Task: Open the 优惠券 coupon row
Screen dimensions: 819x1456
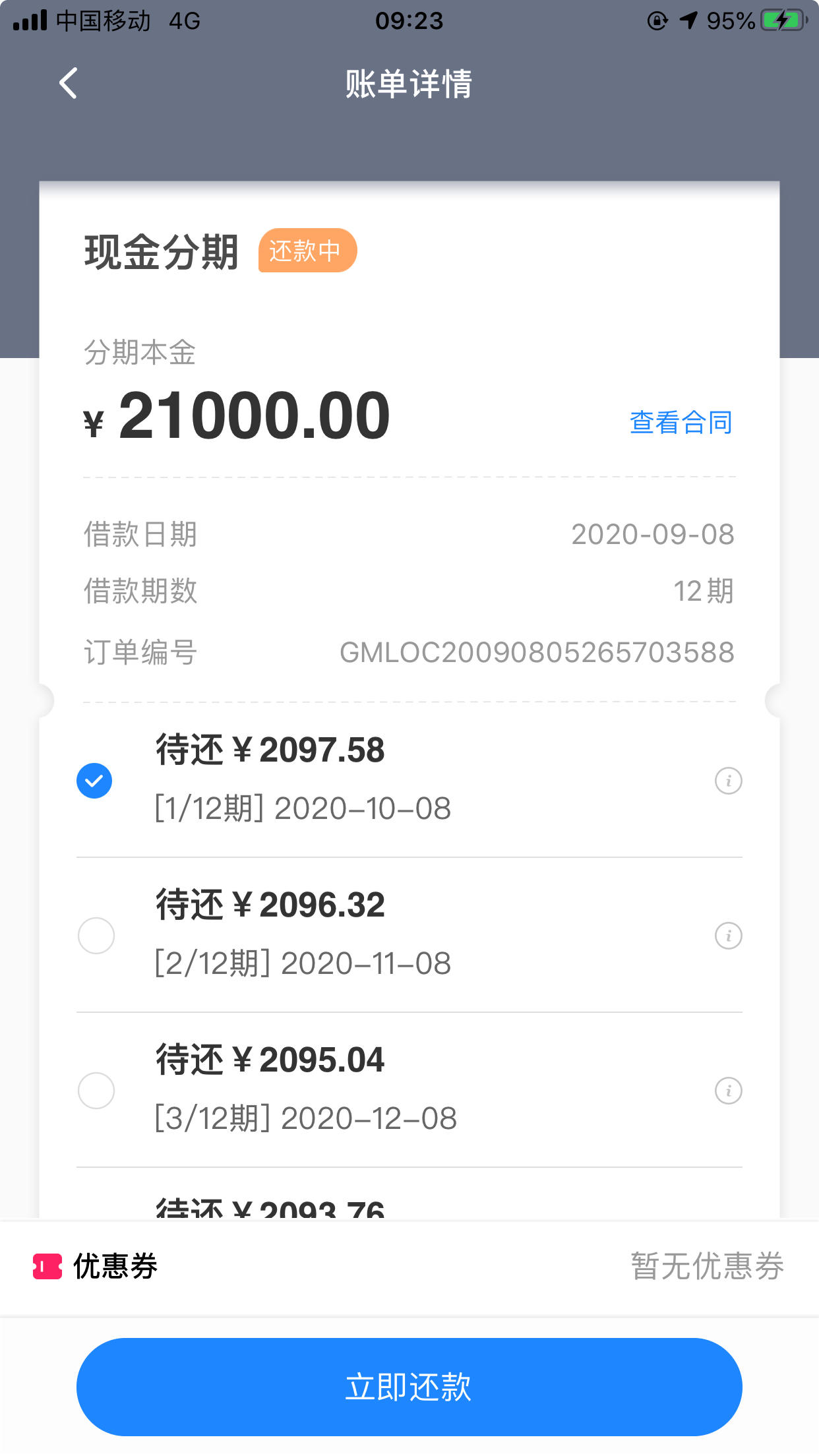Action: click(x=409, y=1267)
